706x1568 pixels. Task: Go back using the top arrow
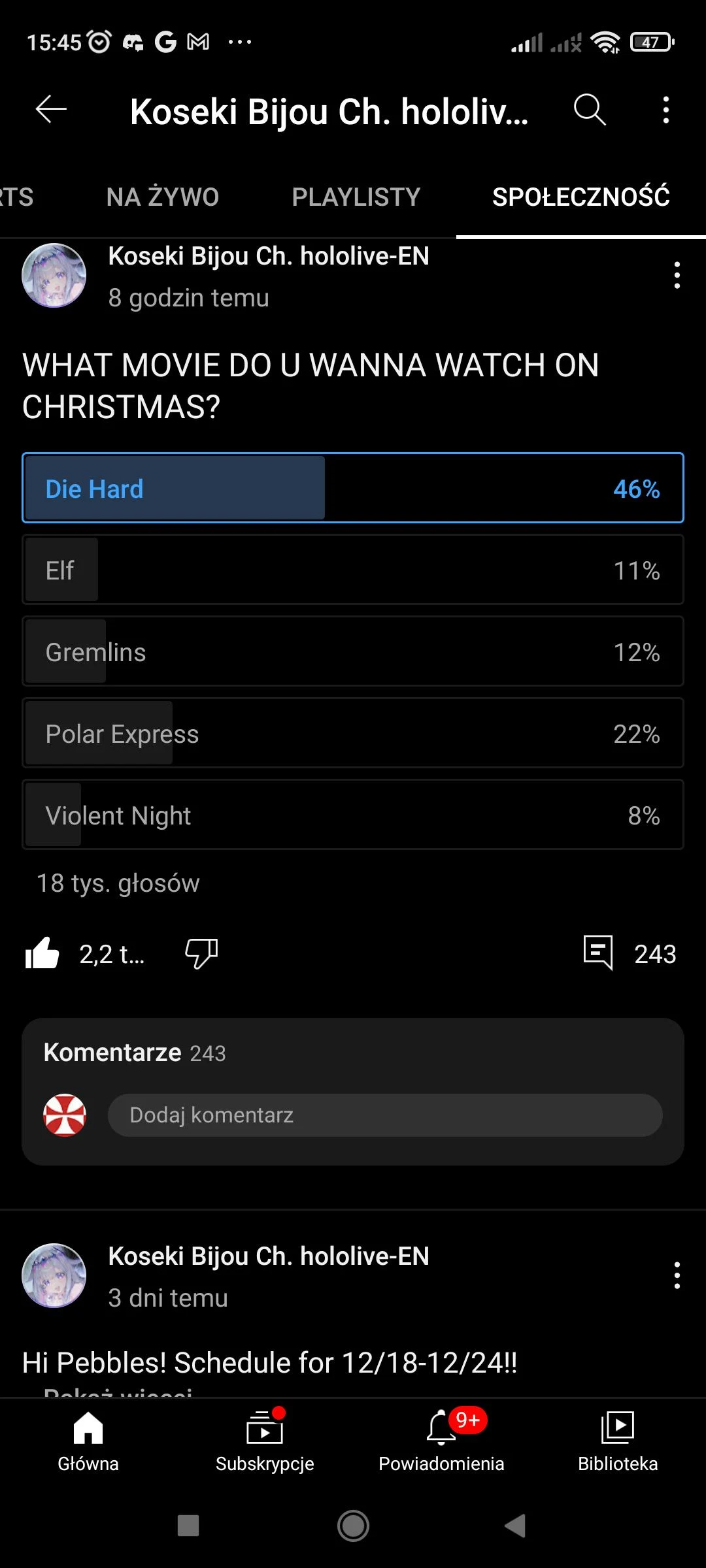[51, 109]
